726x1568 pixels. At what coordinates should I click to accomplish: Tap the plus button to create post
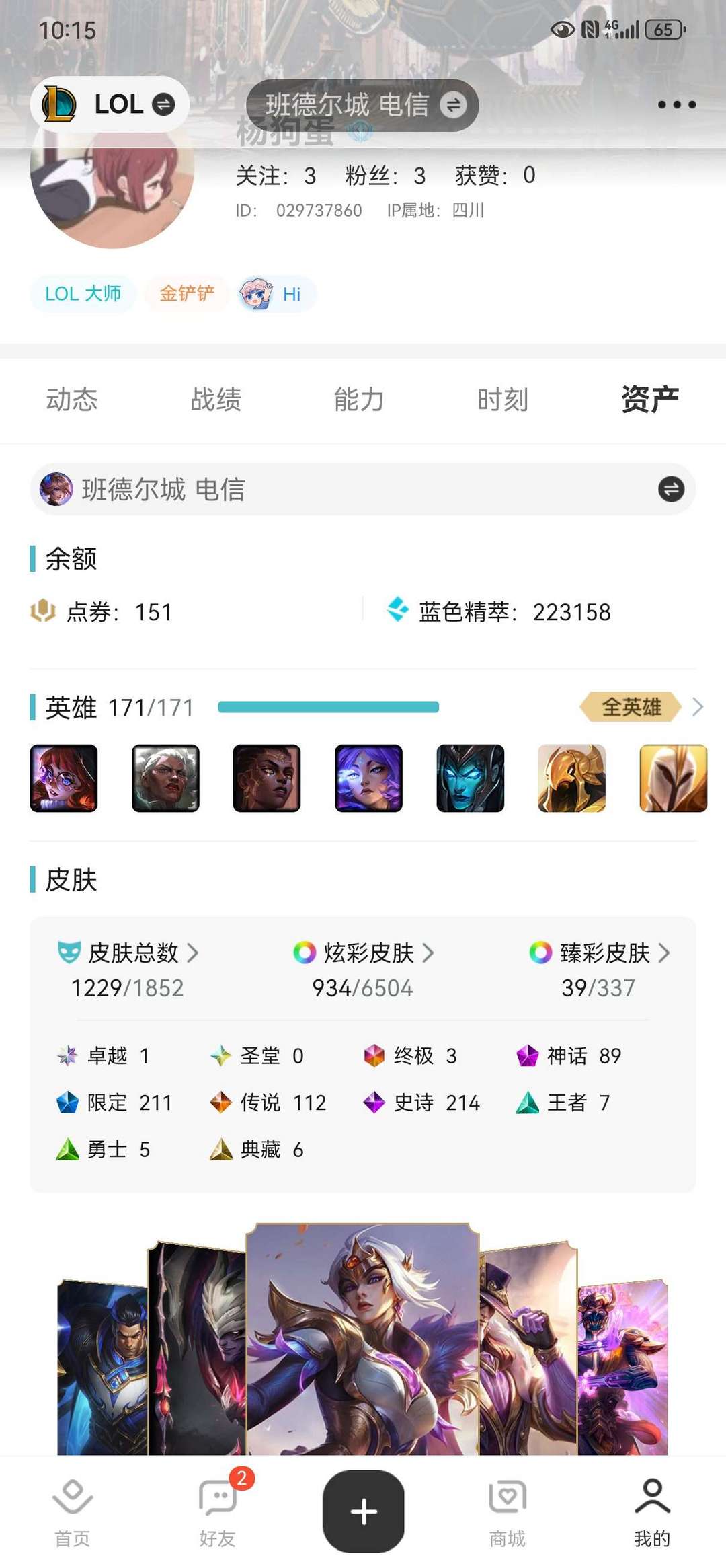tap(364, 1511)
